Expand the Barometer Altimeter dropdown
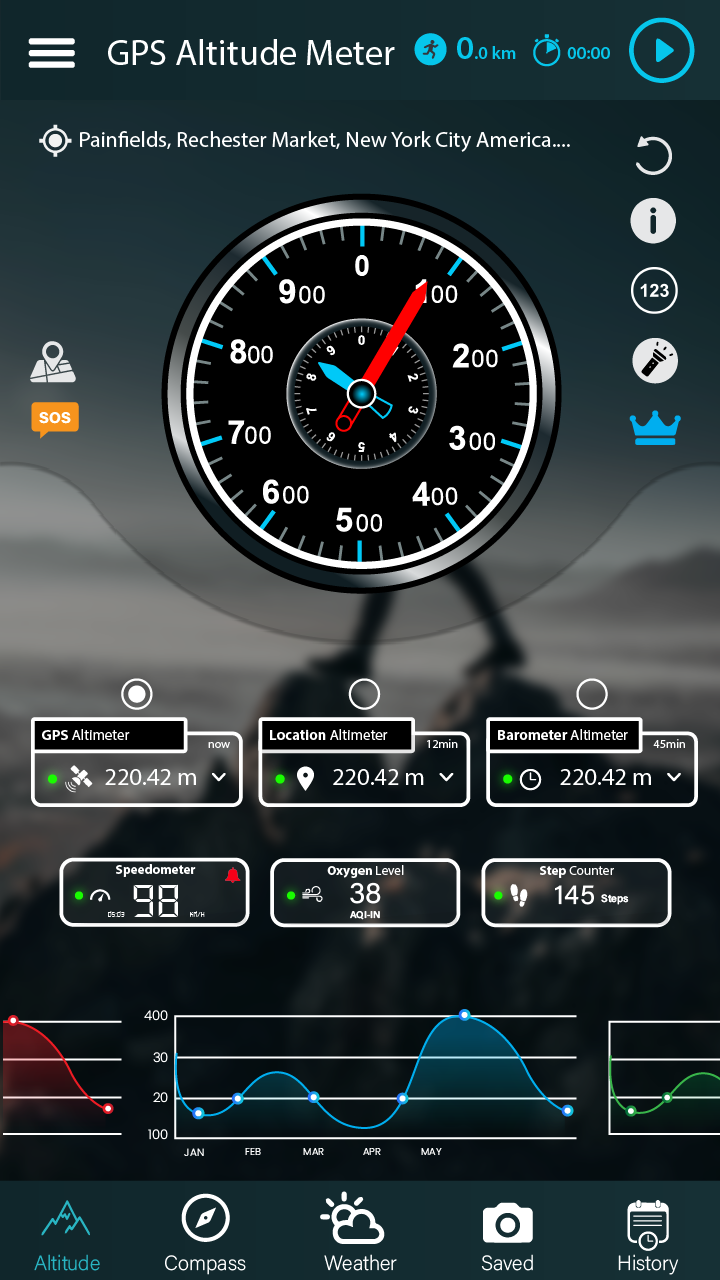This screenshot has width=720, height=1280. pyautogui.click(x=674, y=777)
